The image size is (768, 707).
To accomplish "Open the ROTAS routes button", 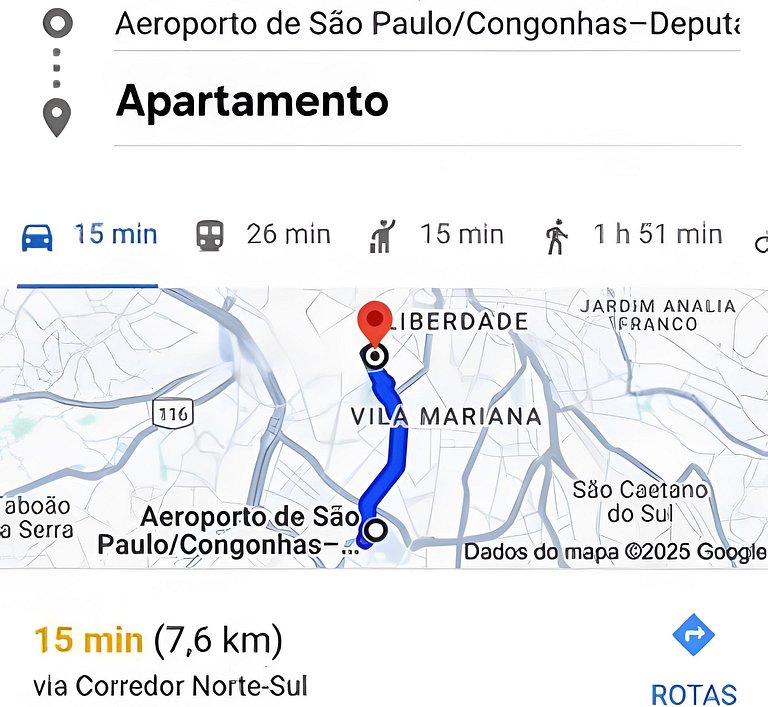I will (x=693, y=660).
